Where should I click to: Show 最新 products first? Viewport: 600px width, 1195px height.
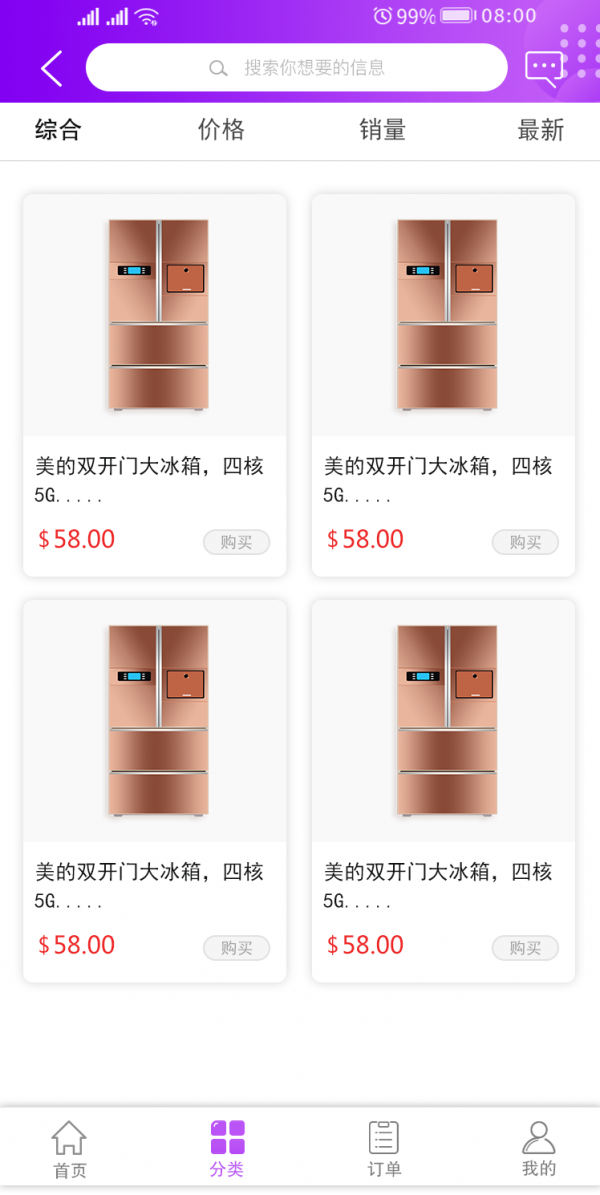[540, 130]
